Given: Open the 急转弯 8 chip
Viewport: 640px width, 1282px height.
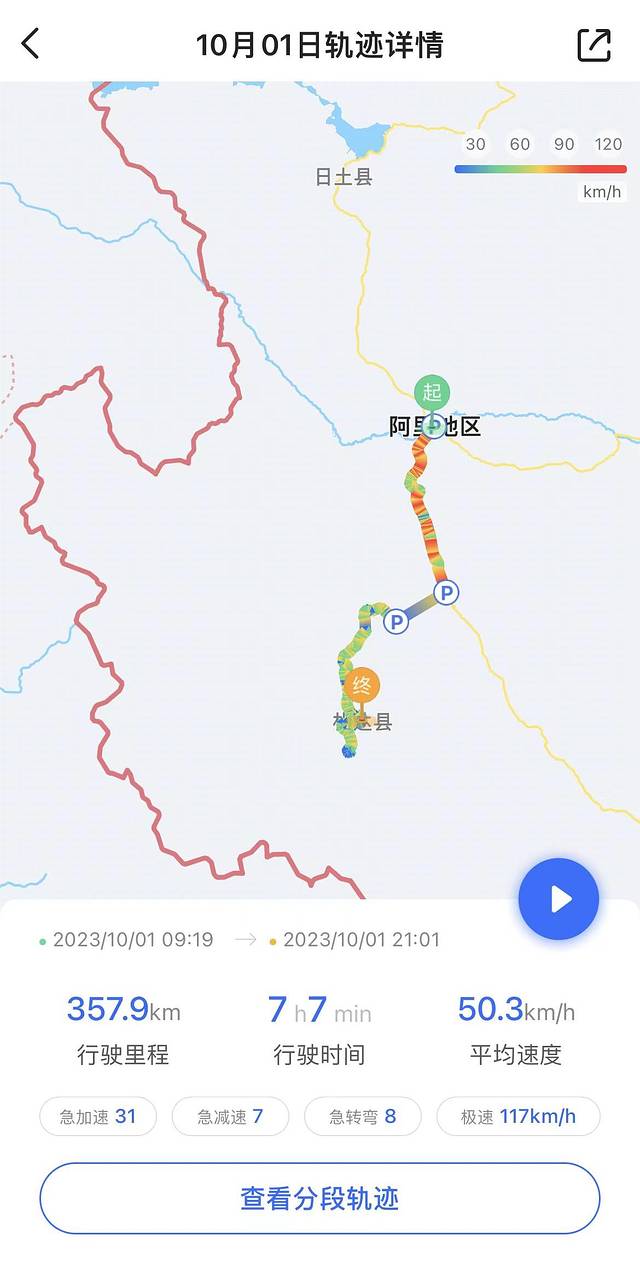Looking at the screenshot, I should coord(362,1116).
